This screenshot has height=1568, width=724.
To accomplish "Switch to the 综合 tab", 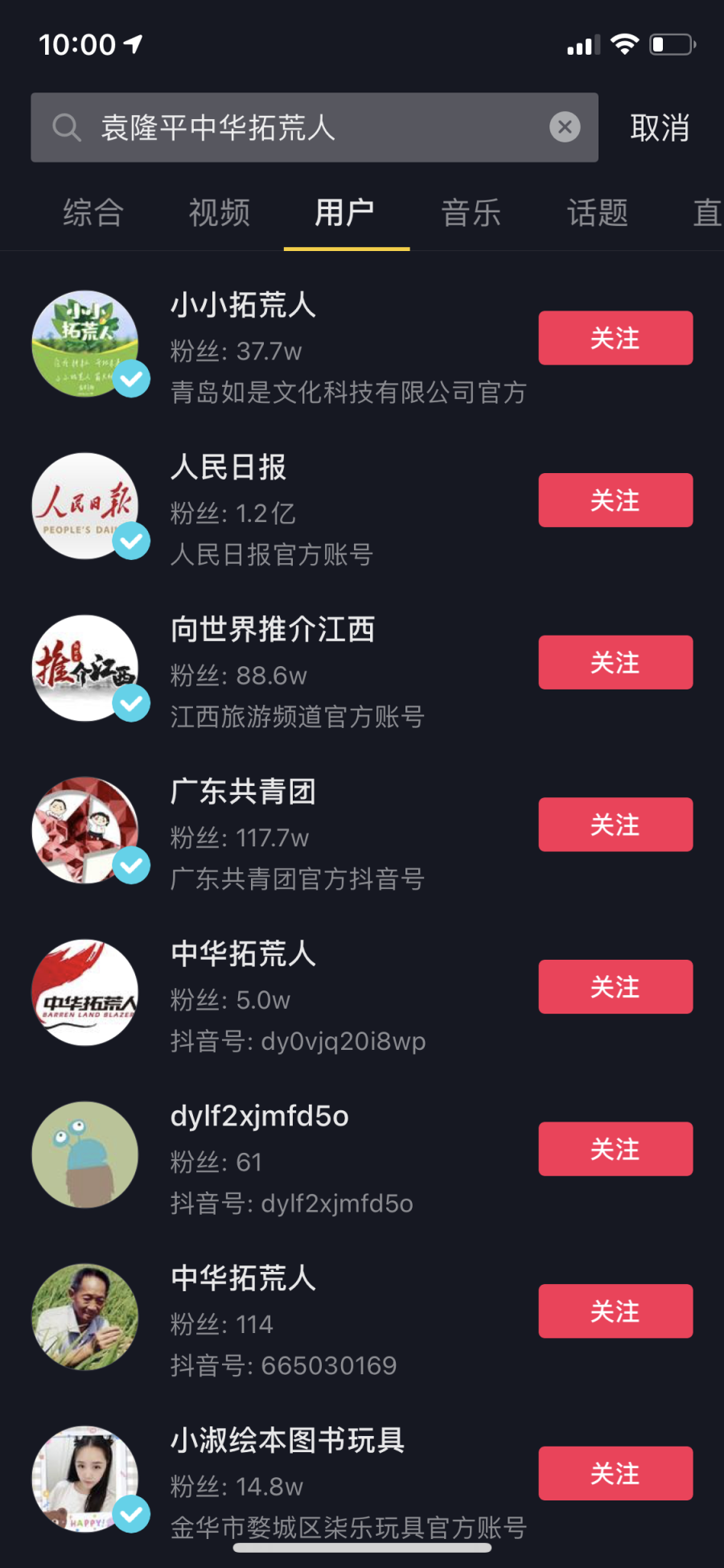I will tap(93, 213).
